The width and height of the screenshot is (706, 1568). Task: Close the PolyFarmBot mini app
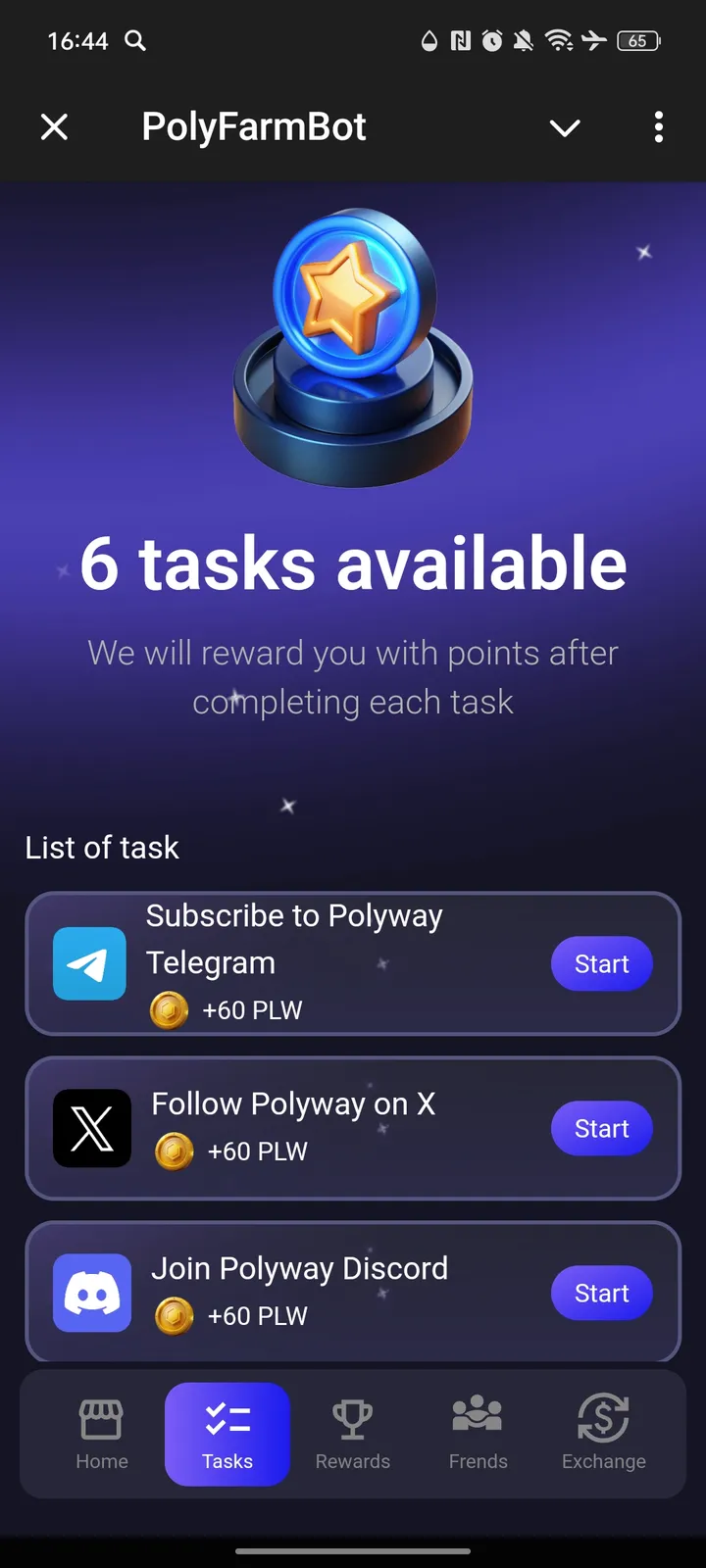tap(55, 126)
